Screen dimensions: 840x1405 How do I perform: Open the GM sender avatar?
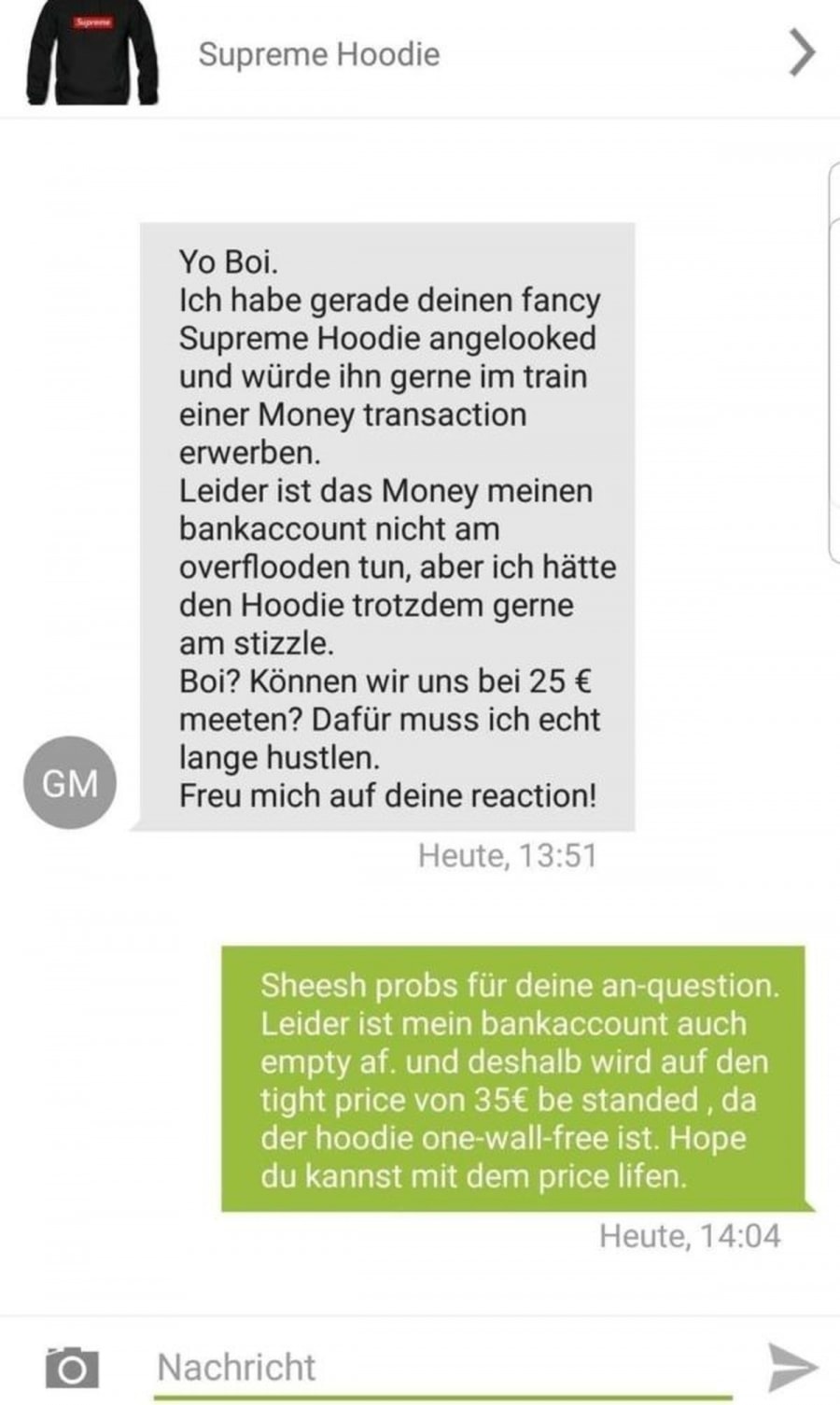click(x=69, y=782)
